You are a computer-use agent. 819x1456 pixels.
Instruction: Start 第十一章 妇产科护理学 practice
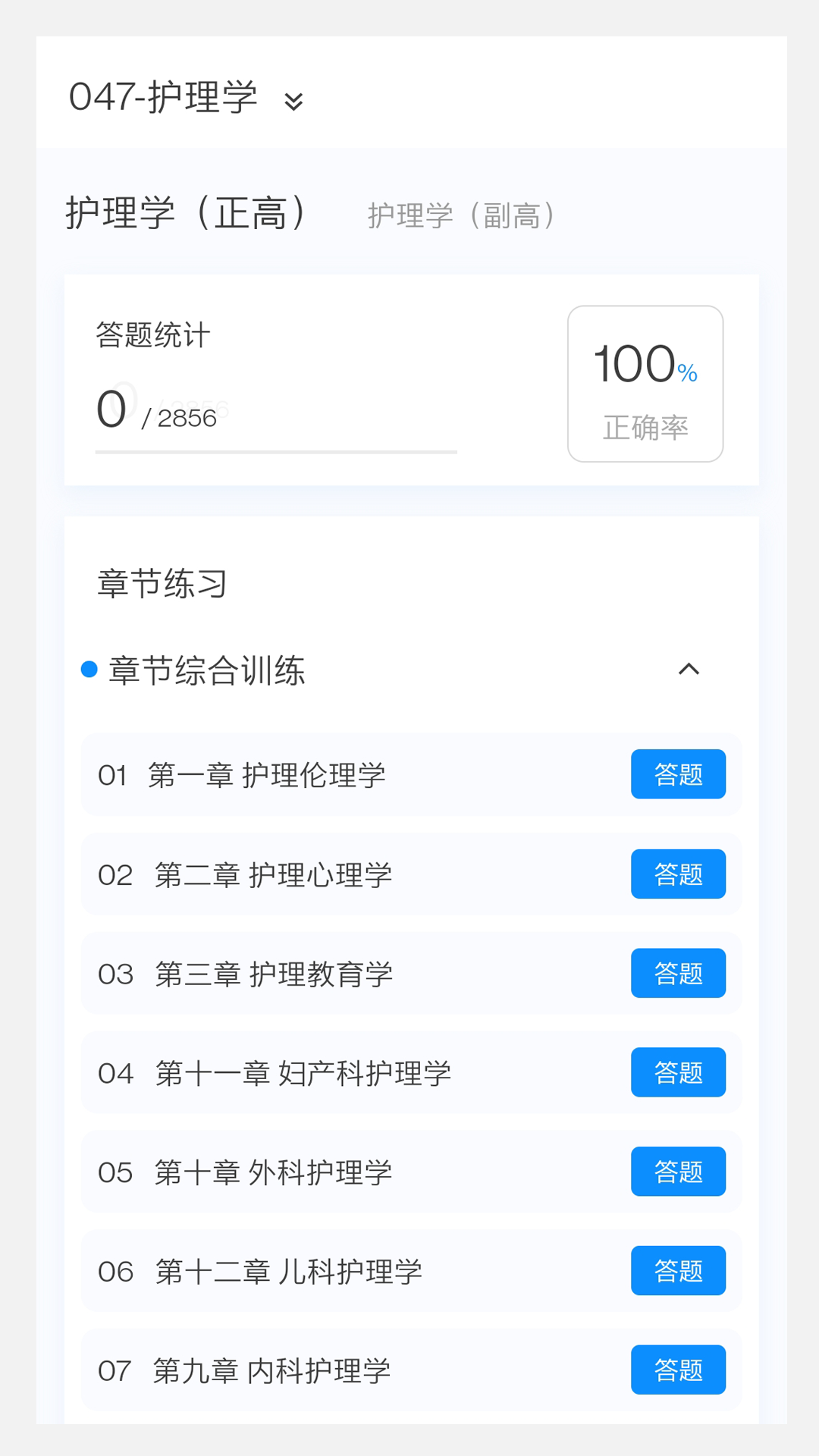677,1072
